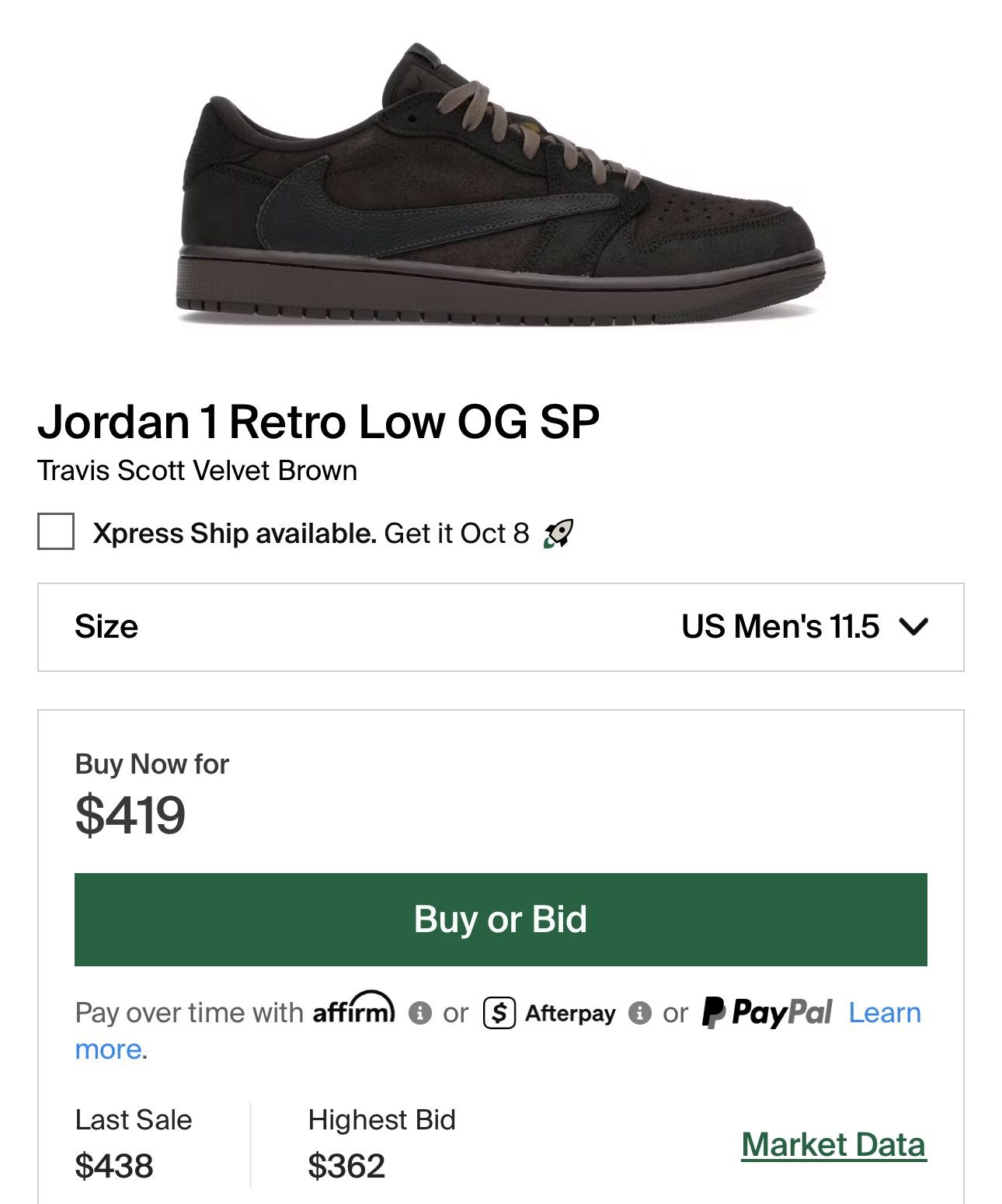Click the Learn more link

coord(885,1012)
